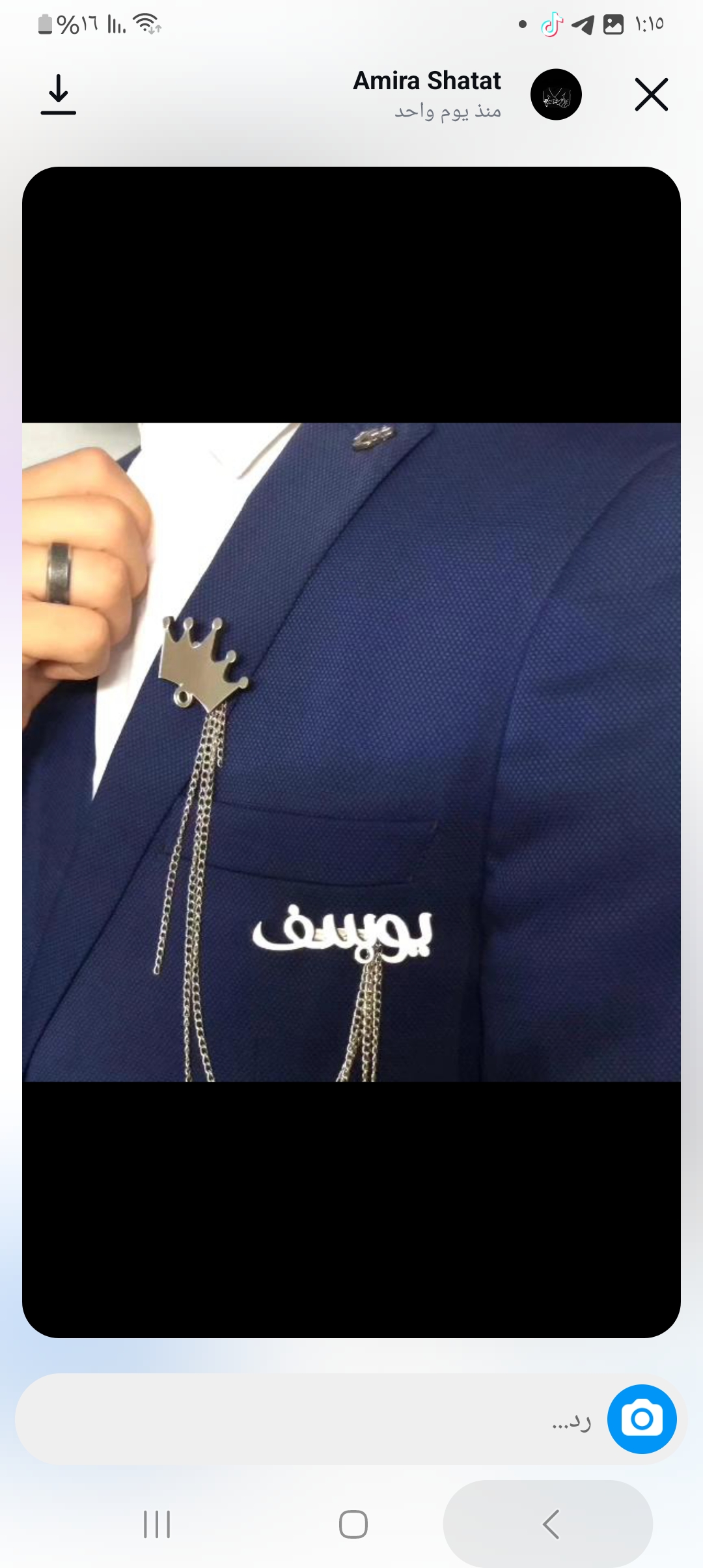
Task: Open the camera to reply
Action: (x=641, y=1420)
